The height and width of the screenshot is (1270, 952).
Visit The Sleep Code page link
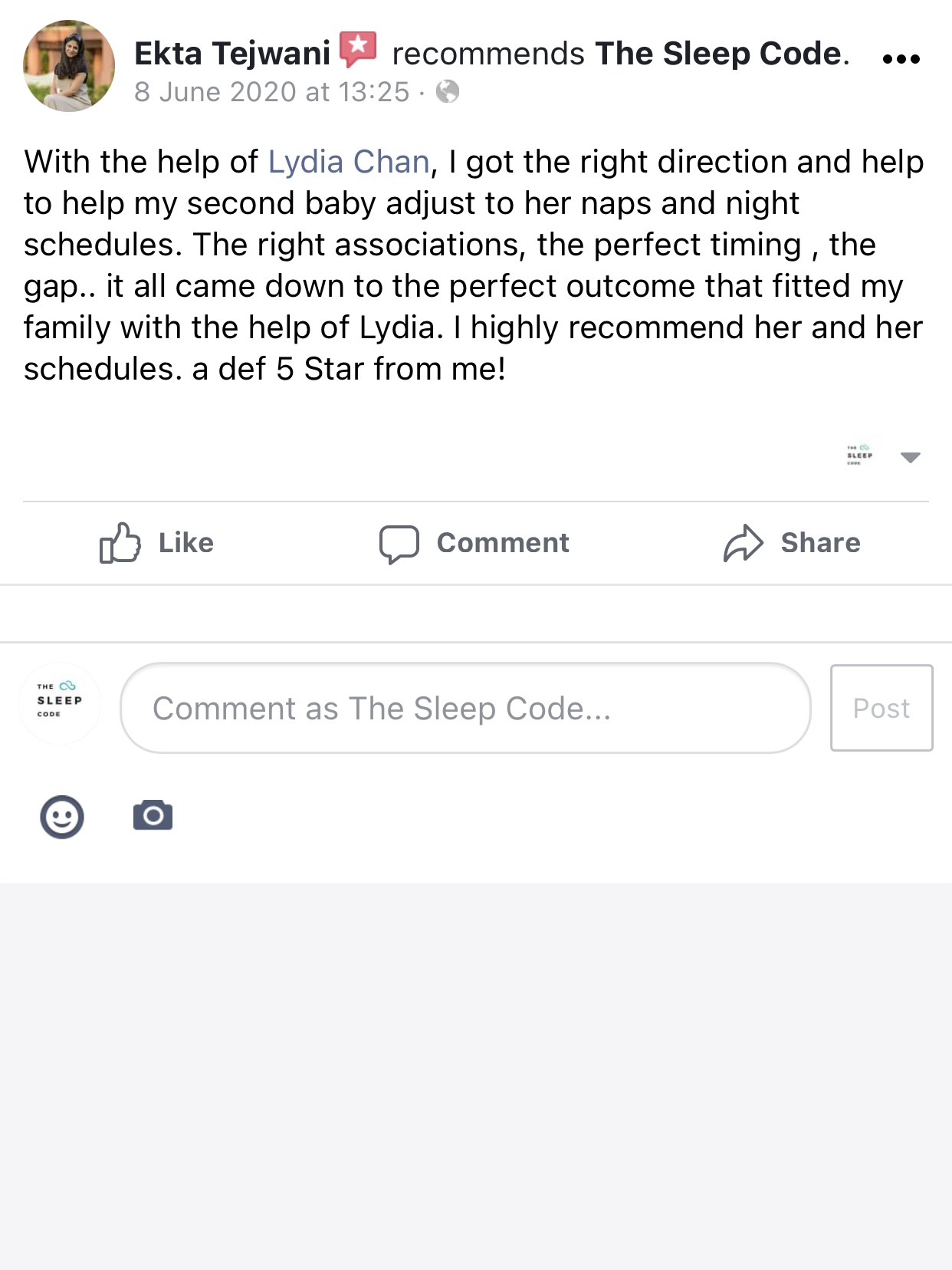pos(721,52)
